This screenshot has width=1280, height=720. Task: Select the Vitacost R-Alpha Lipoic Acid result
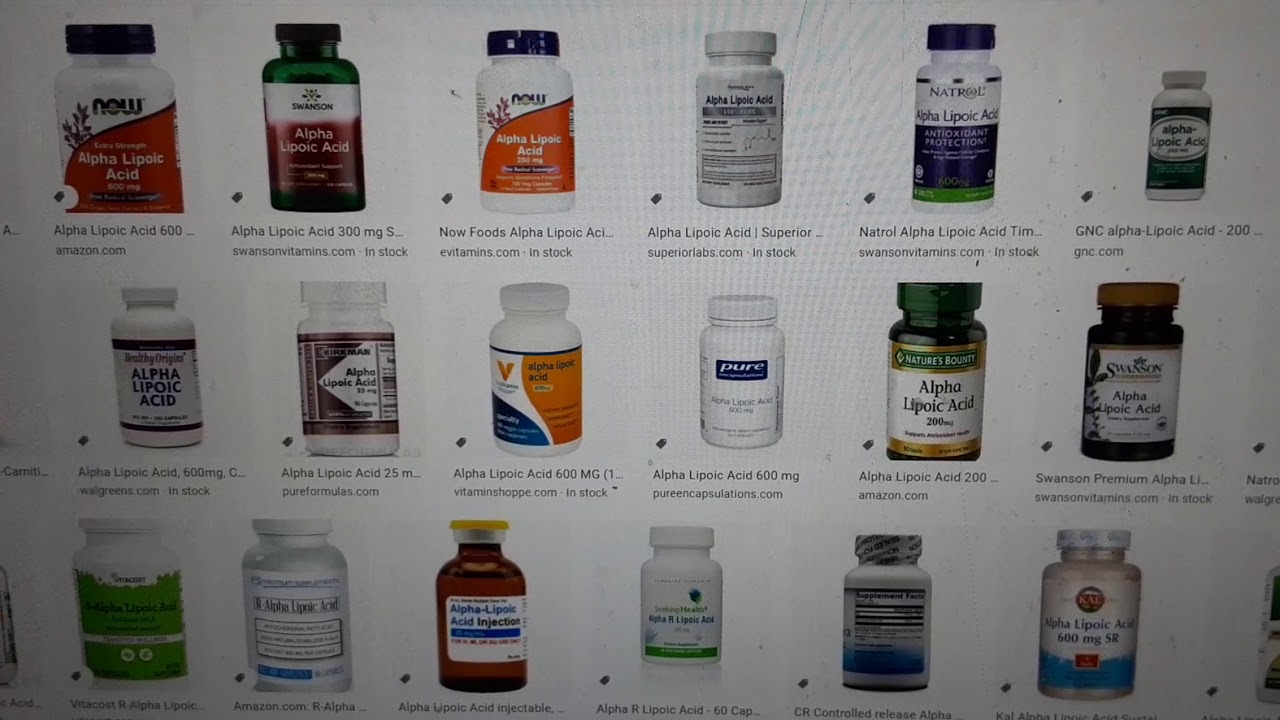[x=130, y=600]
